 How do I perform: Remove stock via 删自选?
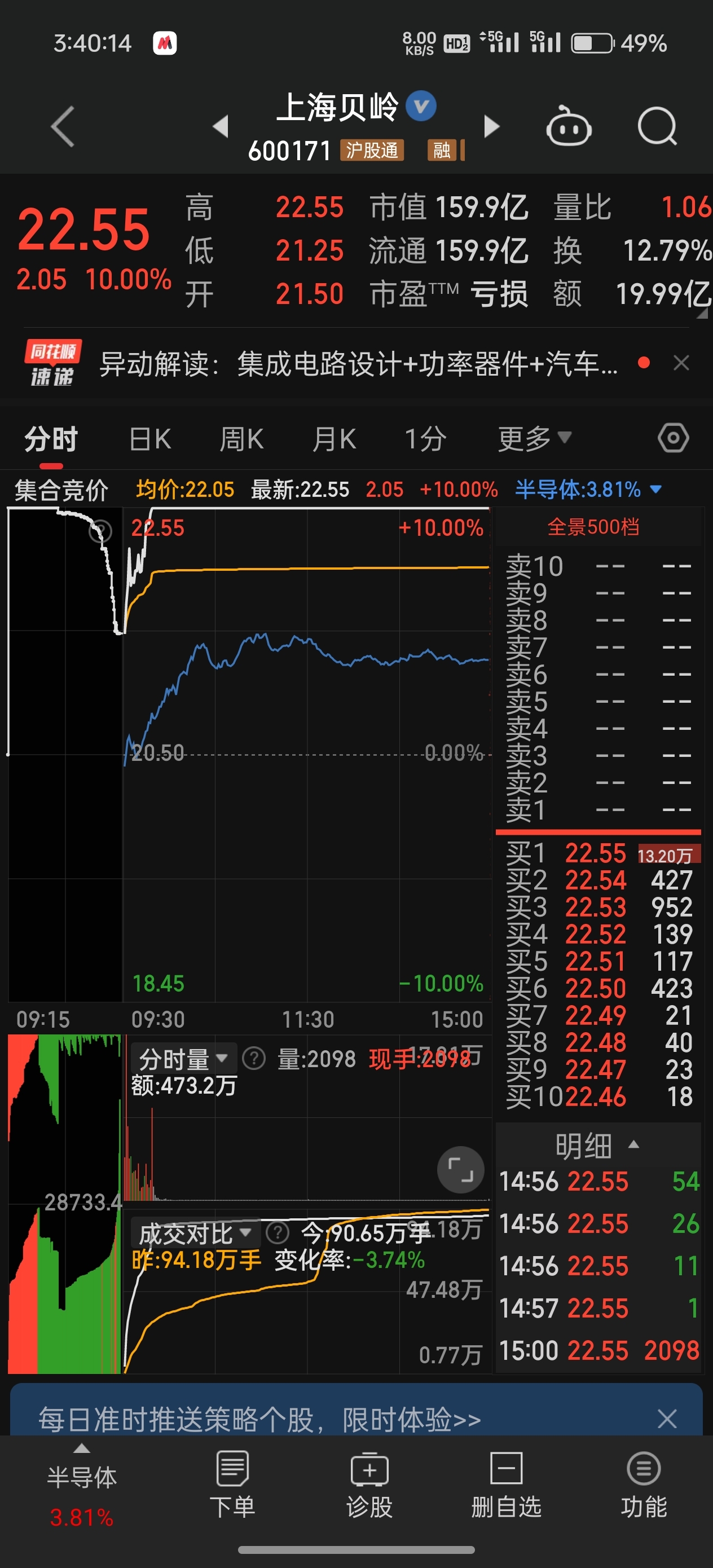coord(506,1483)
